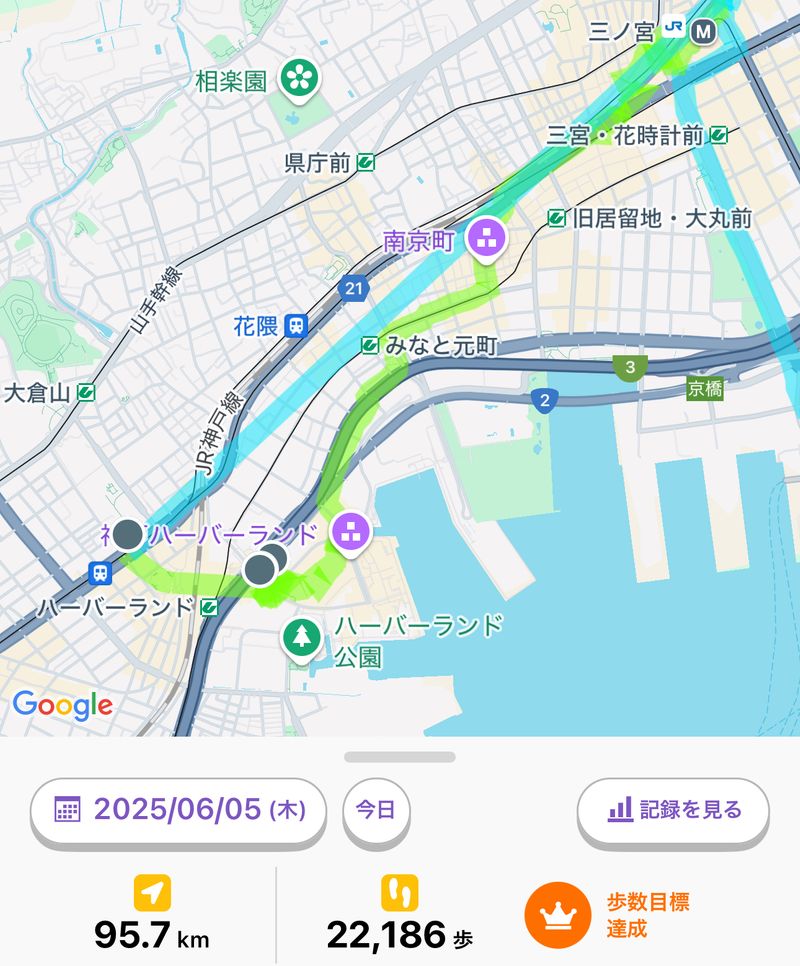Select the 南京町 map marker
This screenshot has height=966, width=800.
[488, 238]
